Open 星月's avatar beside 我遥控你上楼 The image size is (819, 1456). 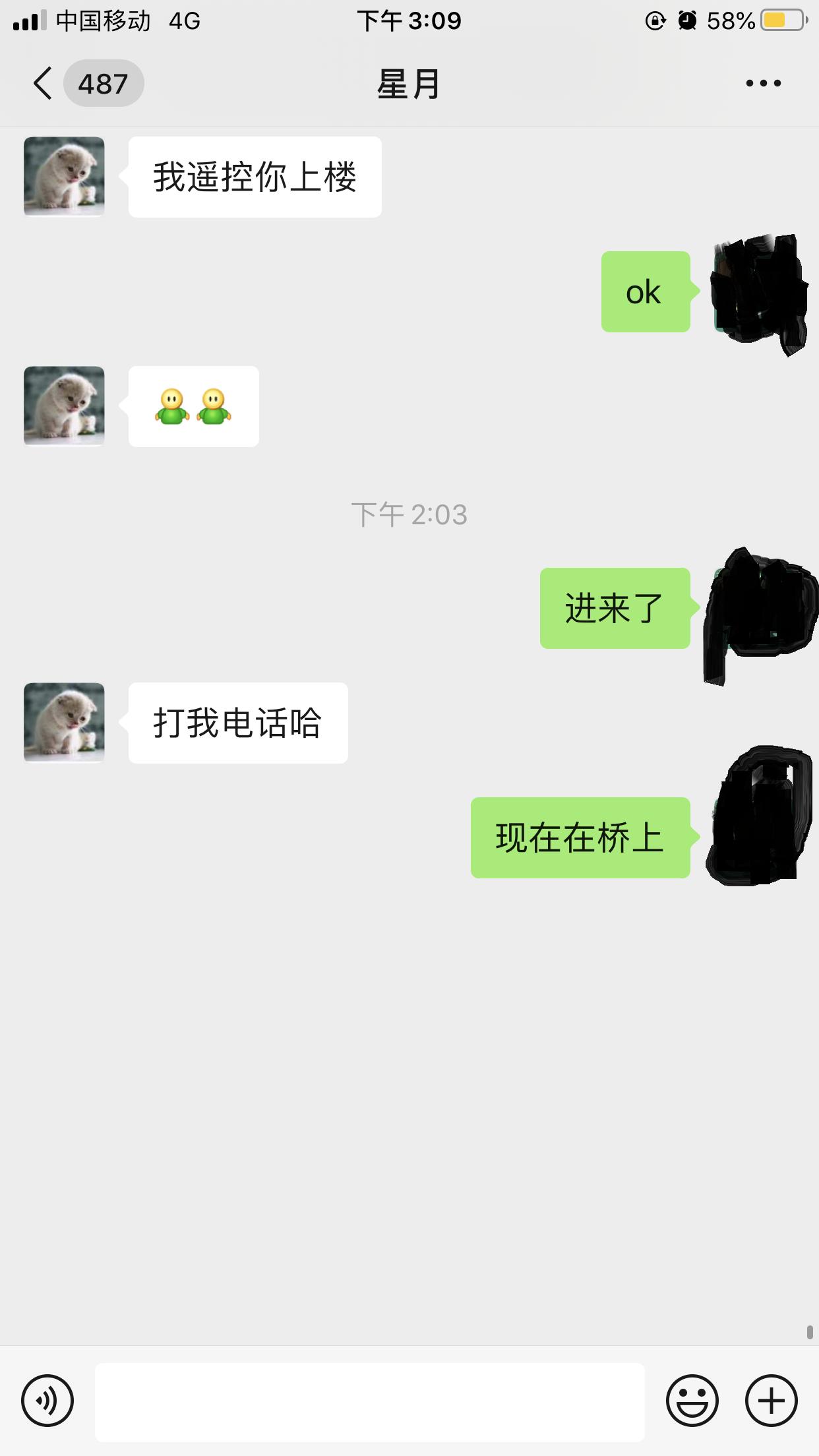(x=64, y=177)
